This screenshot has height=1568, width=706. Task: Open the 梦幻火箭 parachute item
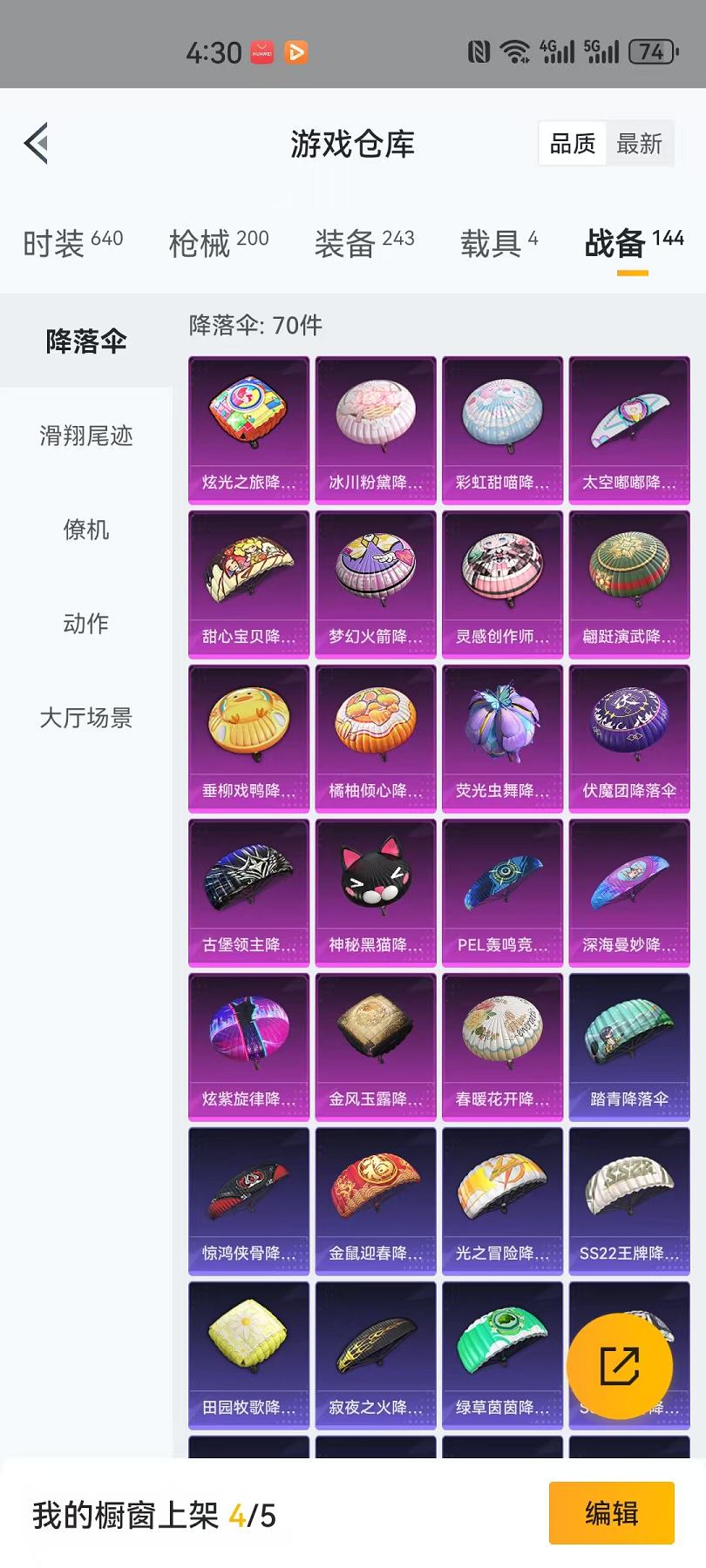[376, 584]
